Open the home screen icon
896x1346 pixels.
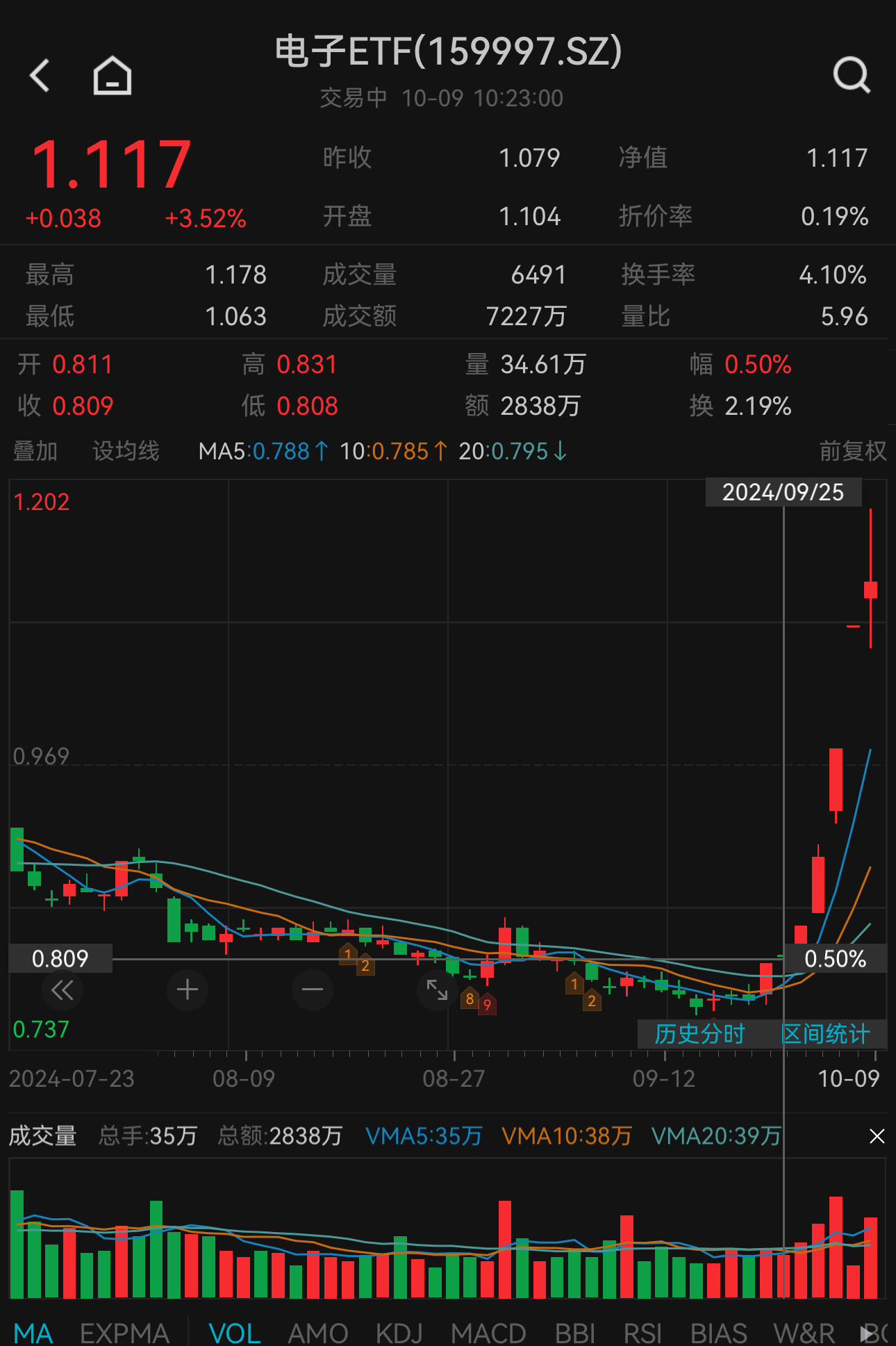pos(111,75)
